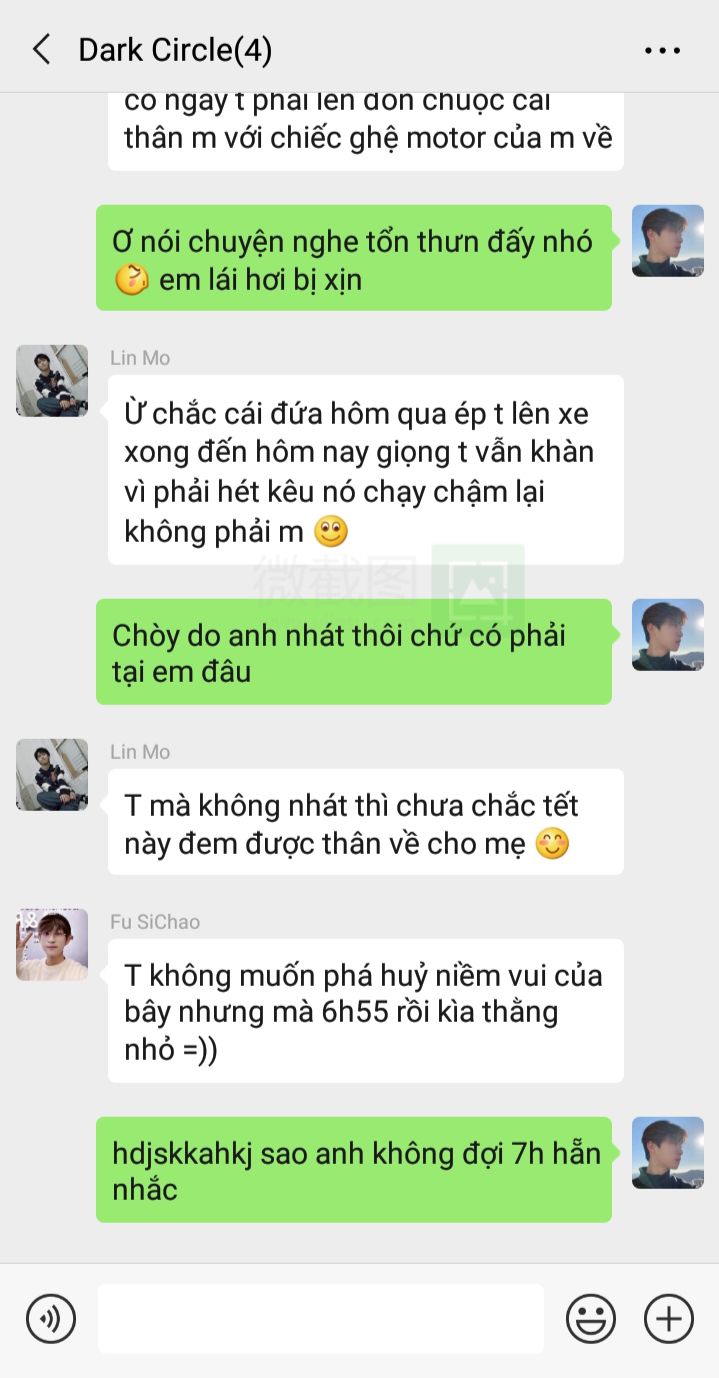The height and width of the screenshot is (1378, 719).
Task: Open Lin Mo's avatar beside "Ừ chắc cái đứa" message
Action: pos(52,381)
